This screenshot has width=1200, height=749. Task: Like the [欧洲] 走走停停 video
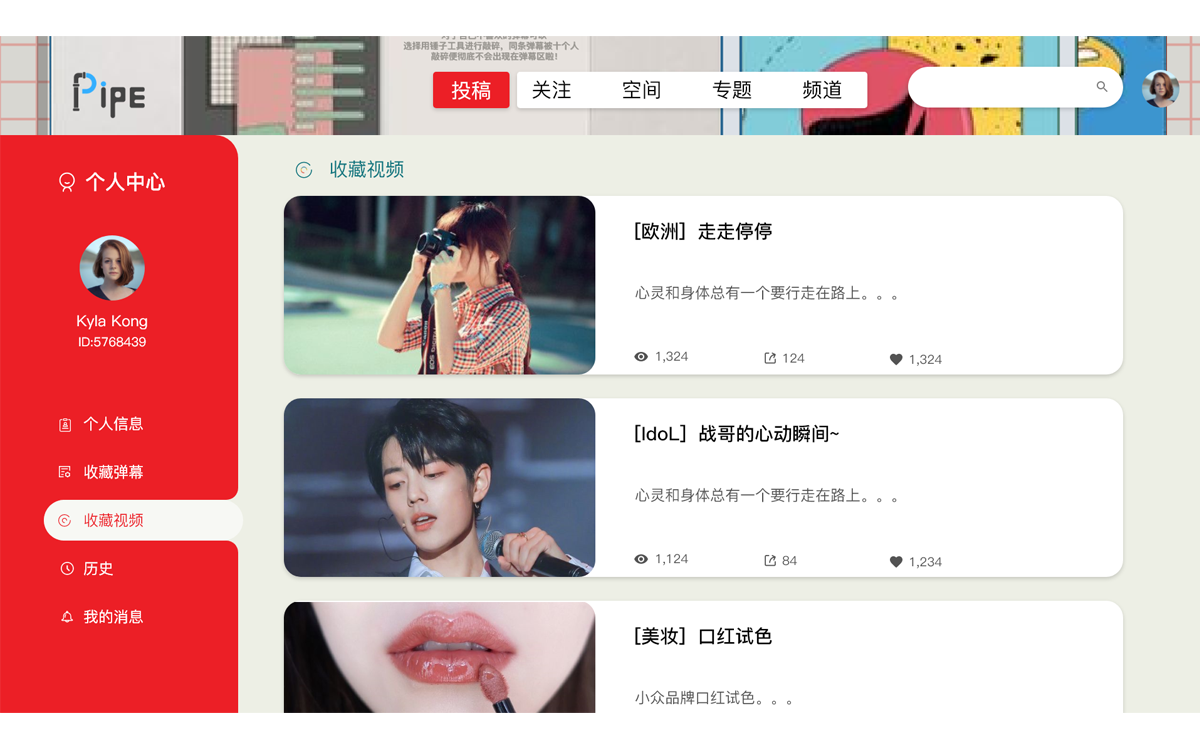896,359
